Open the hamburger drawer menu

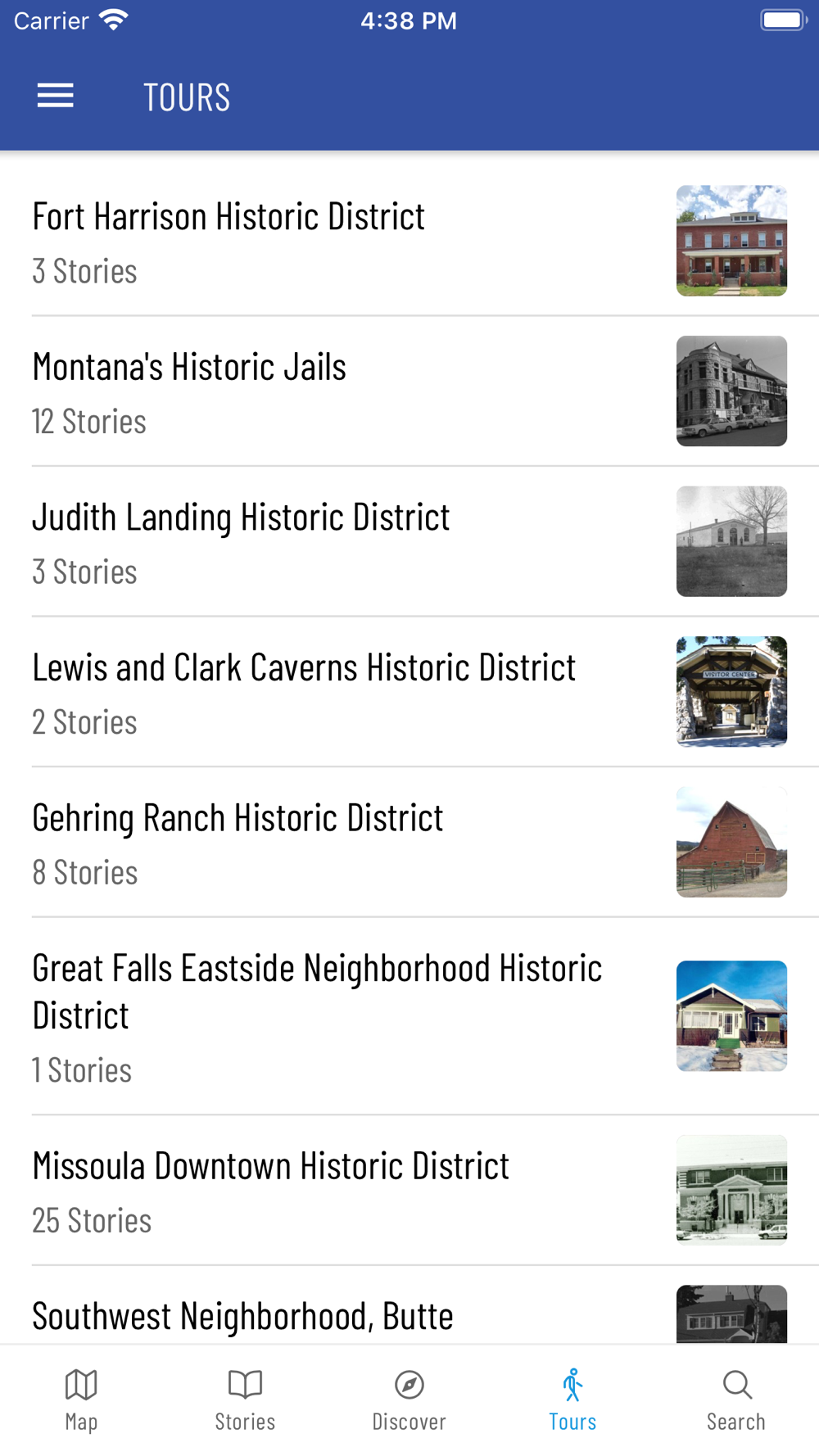pos(56,97)
